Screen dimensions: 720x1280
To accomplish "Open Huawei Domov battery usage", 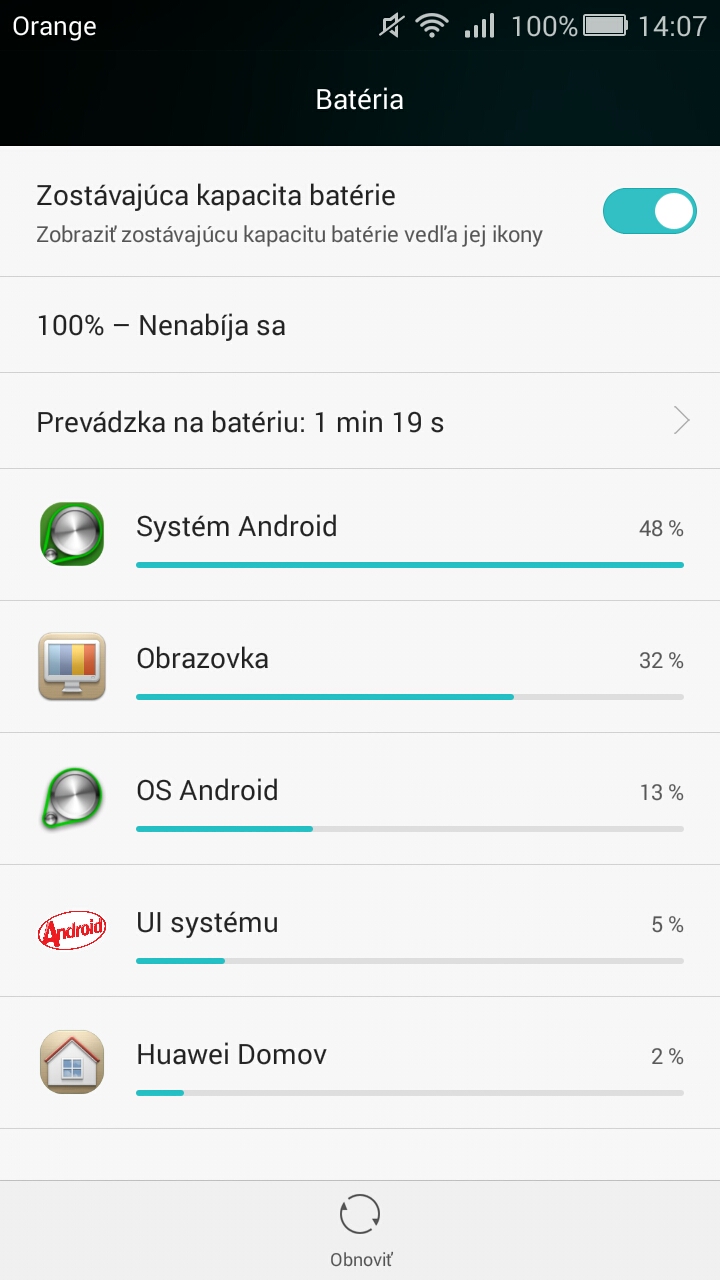I will tap(360, 1063).
